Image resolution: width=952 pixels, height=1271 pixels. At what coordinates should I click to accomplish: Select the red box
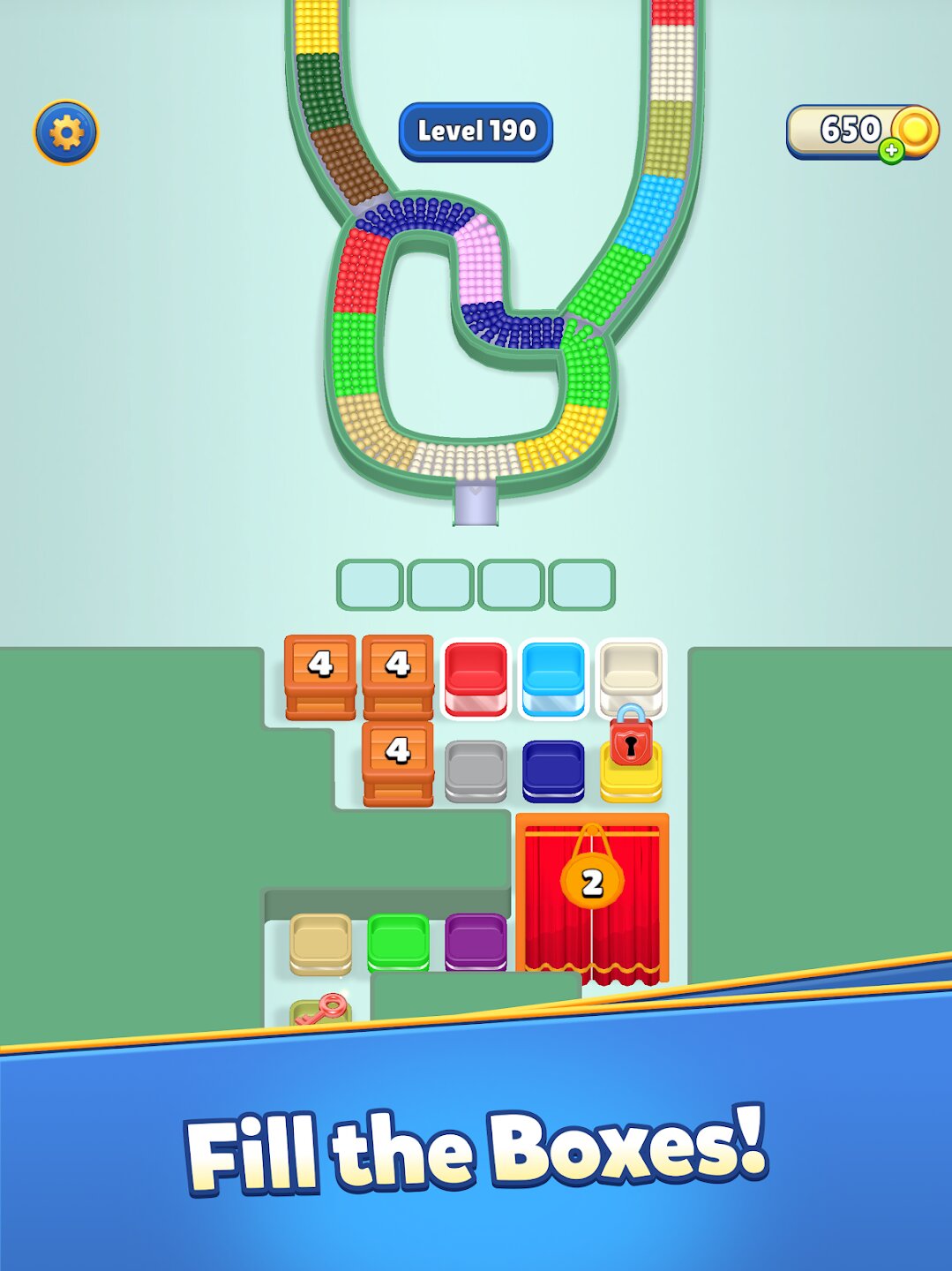[476, 676]
